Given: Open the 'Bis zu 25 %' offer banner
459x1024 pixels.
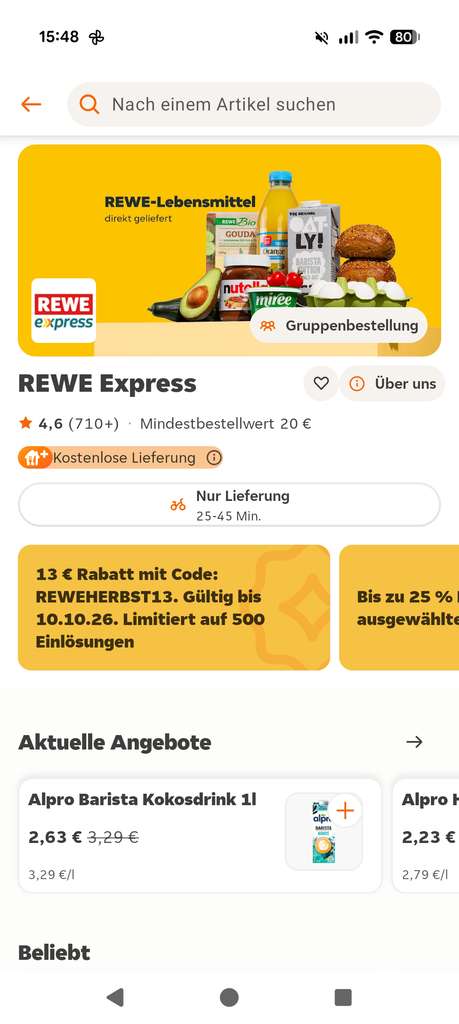Looking at the screenshot, I should click(399, 607).
